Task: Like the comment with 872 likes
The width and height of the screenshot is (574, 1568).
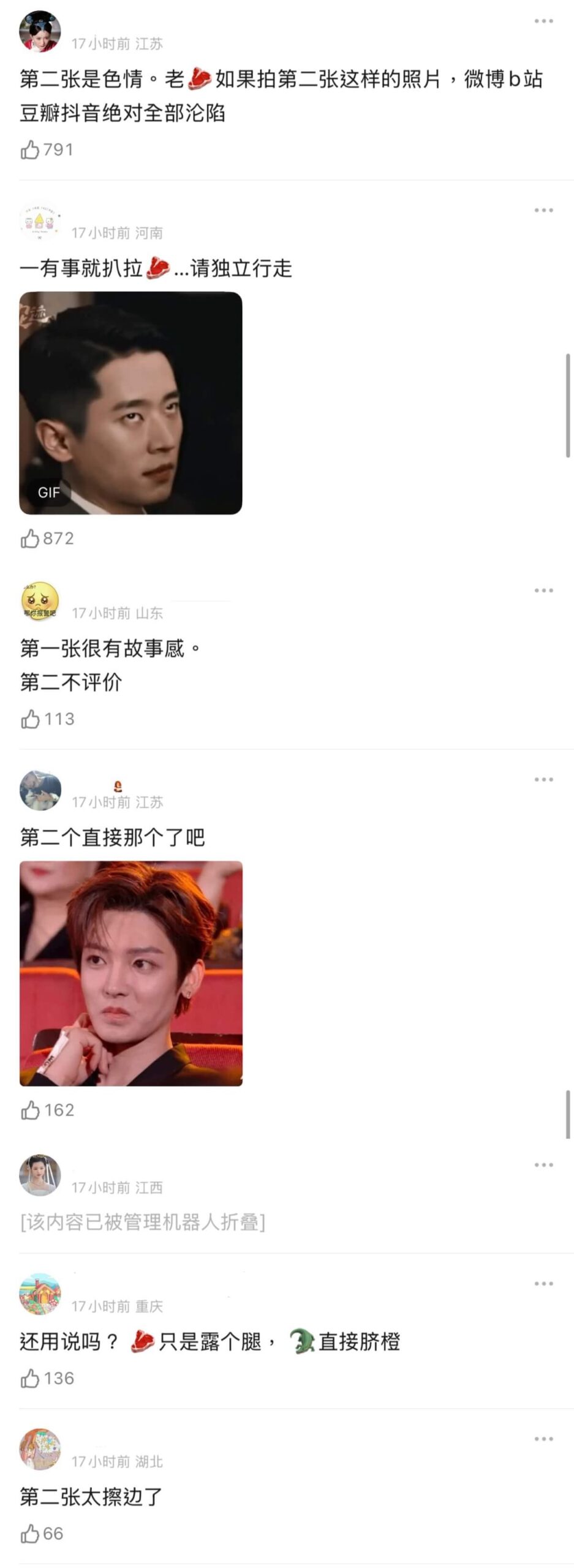Action: coord(30,538)
